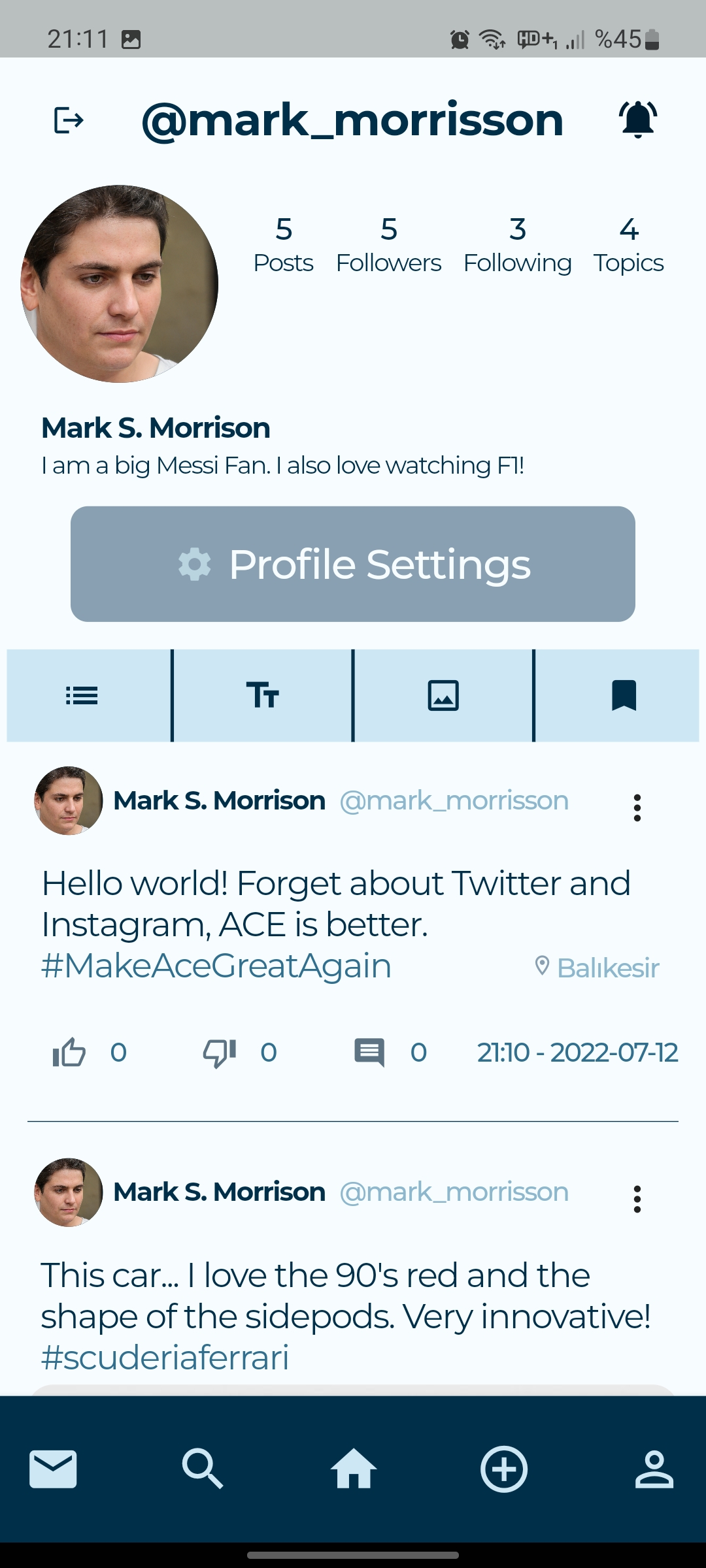The width and height of the screenshot is (706, 1568).
Task: Switch to the text posts tab
Action: [x=263, y=695]
